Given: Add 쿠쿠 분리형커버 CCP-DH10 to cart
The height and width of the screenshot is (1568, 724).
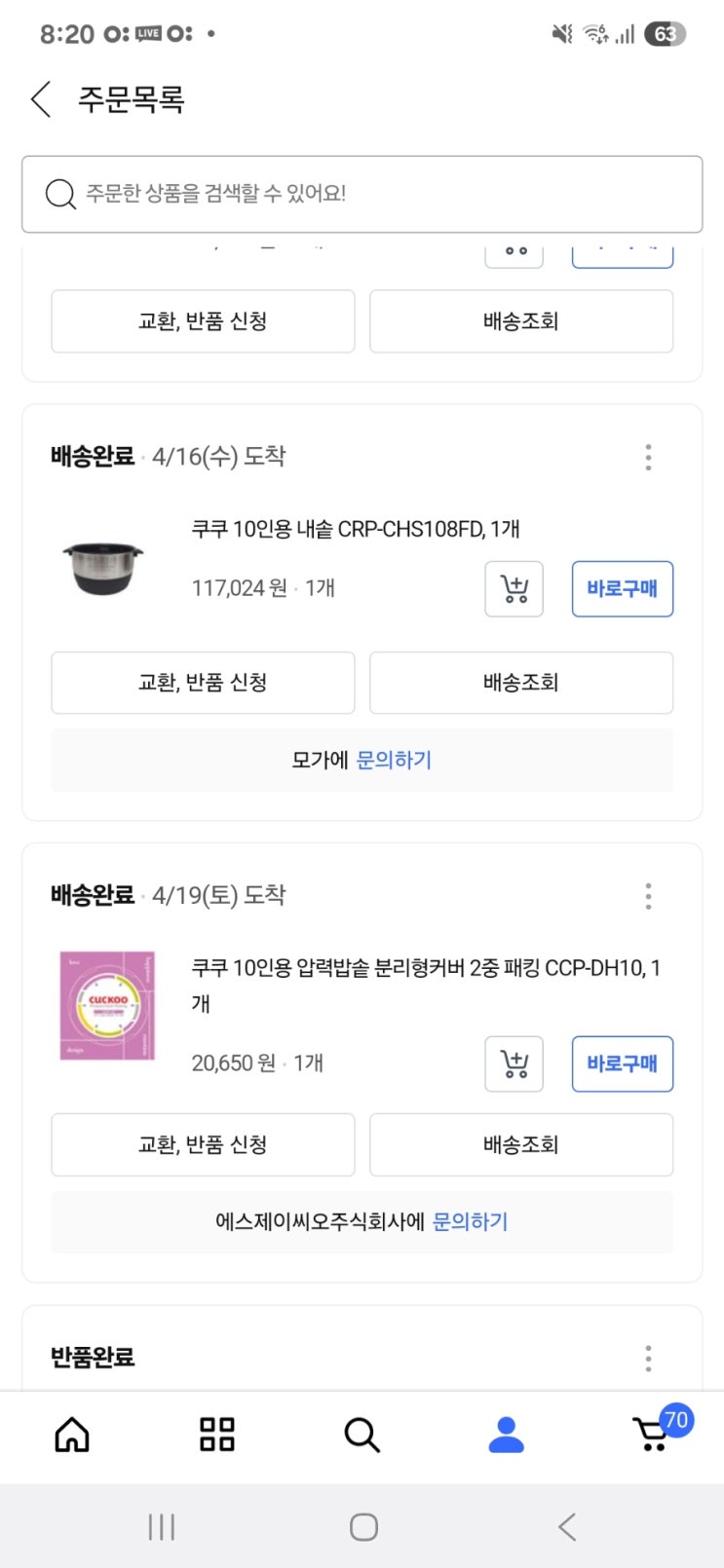Looking at the screenshot, I should click(x=514, y=1064).
